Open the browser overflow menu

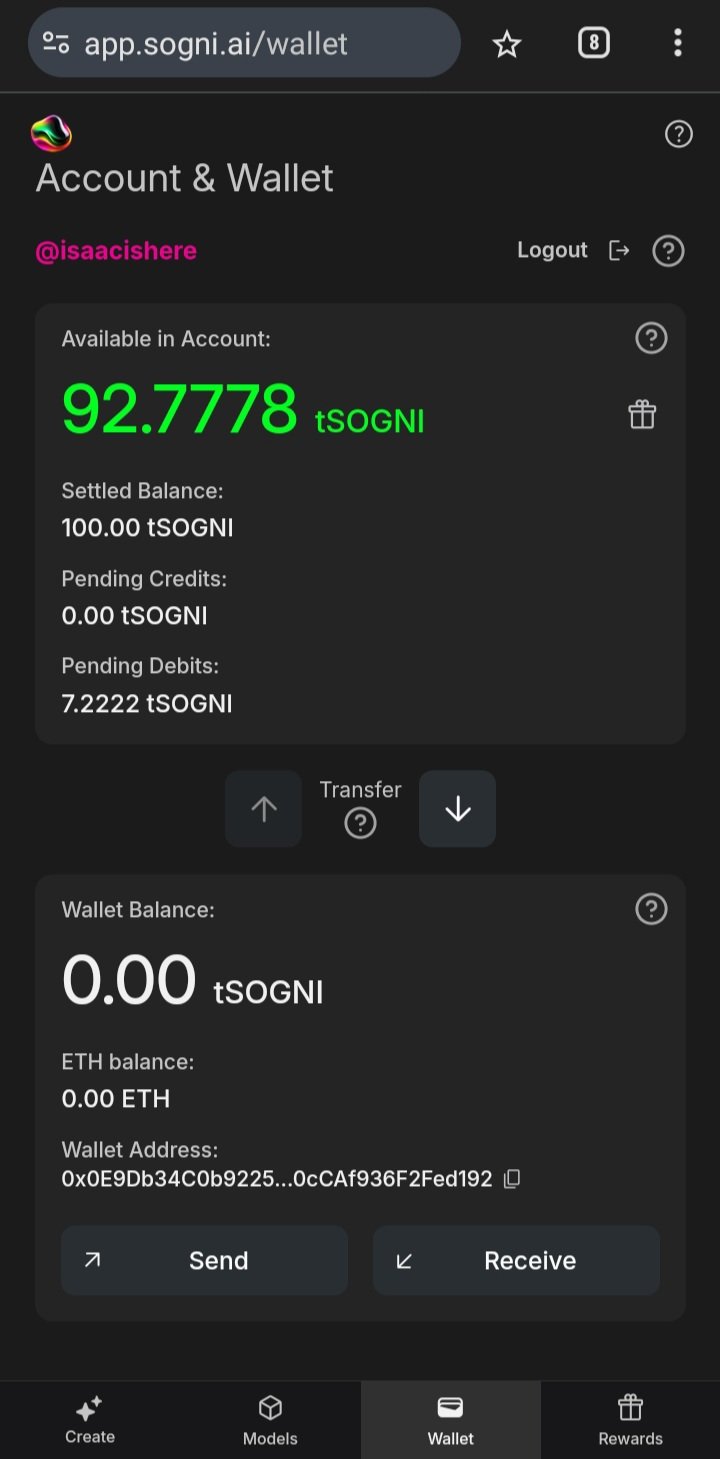click(678, 42)
